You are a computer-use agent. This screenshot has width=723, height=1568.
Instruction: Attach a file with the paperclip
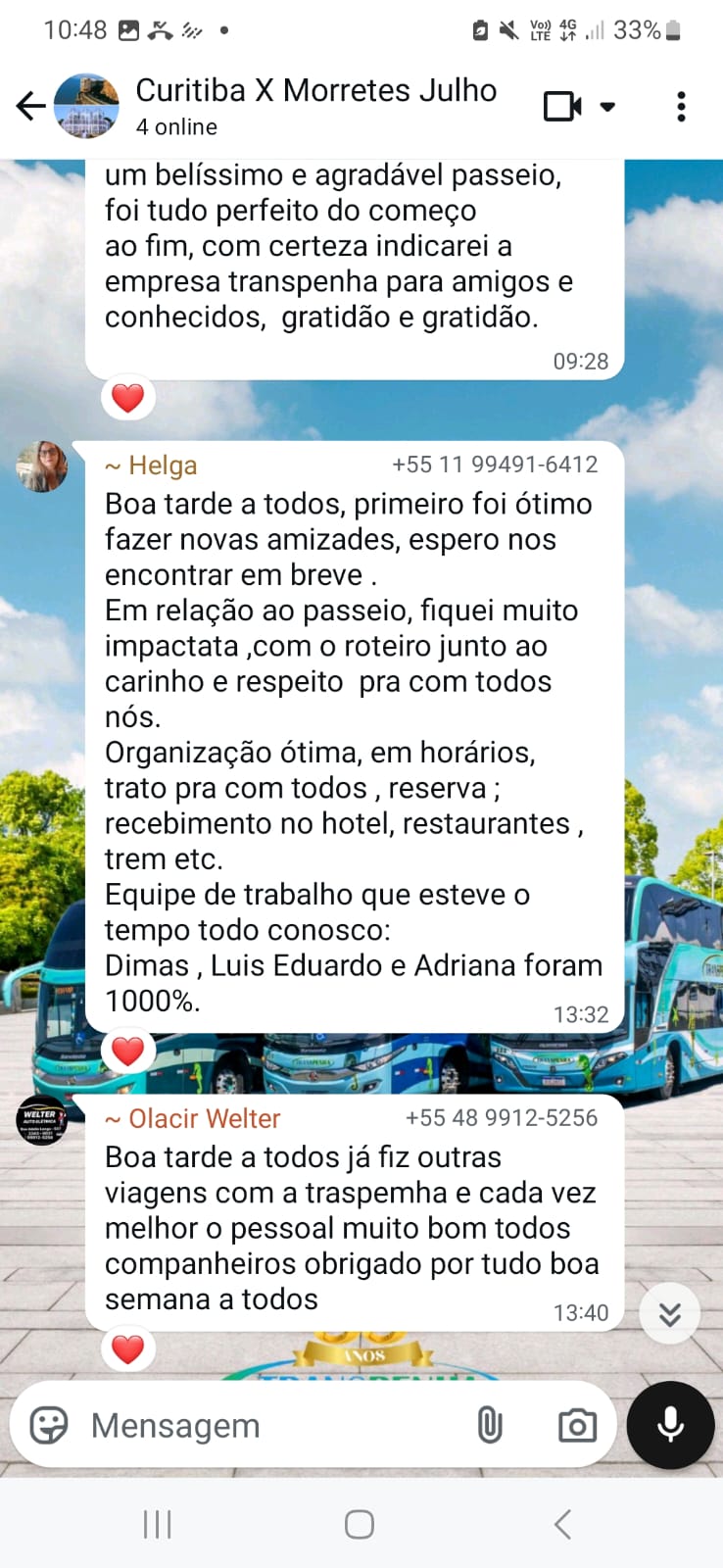tap(490, 1425)
